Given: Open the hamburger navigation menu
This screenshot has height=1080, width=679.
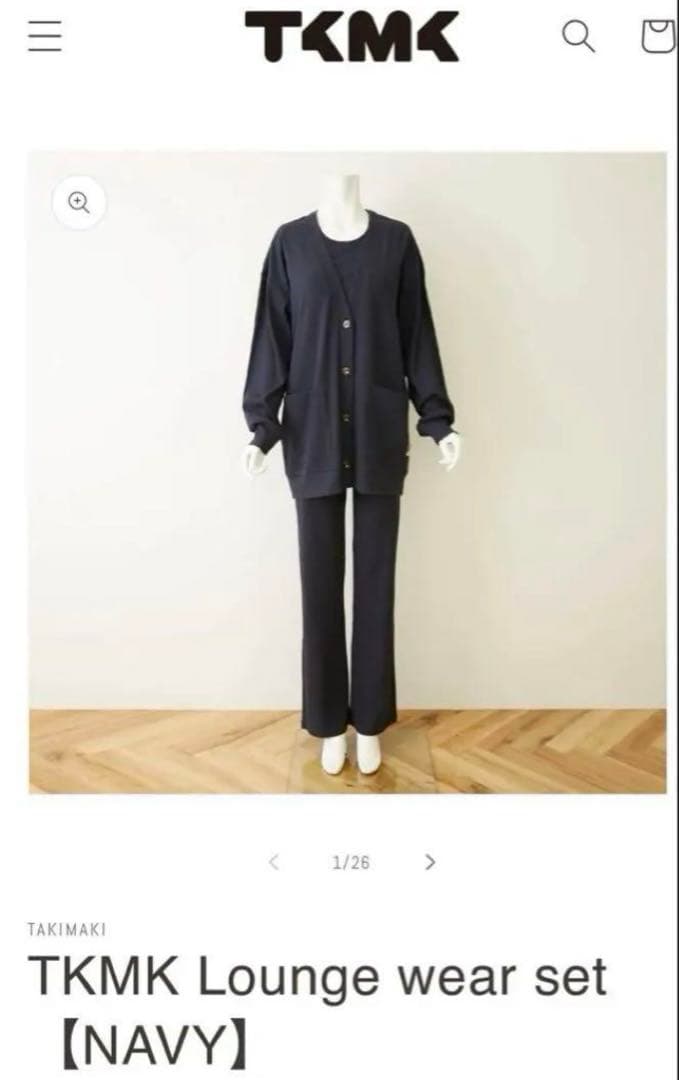Looking at the screenshot, I should pos(45,37).
